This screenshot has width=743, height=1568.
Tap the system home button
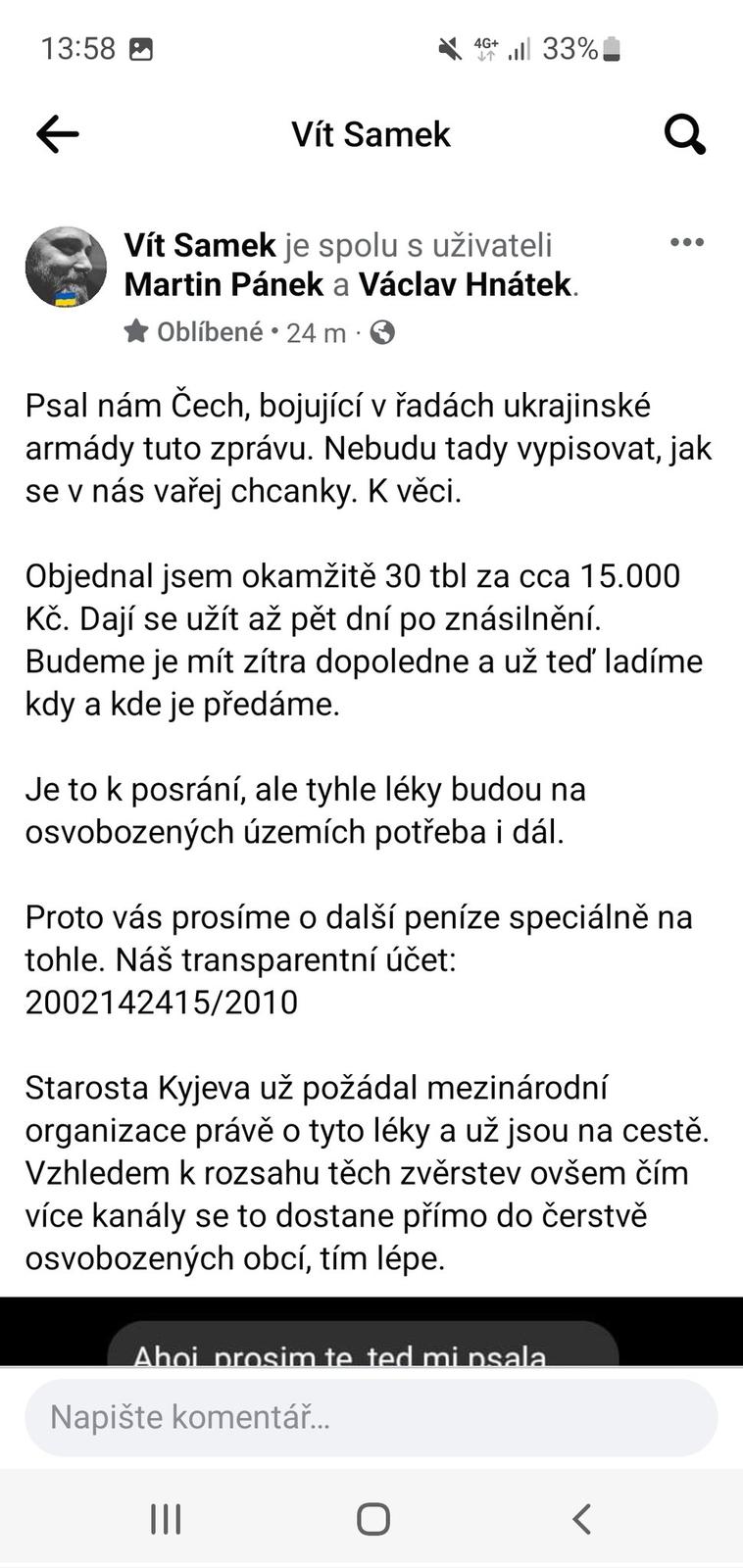(372, 1519)
